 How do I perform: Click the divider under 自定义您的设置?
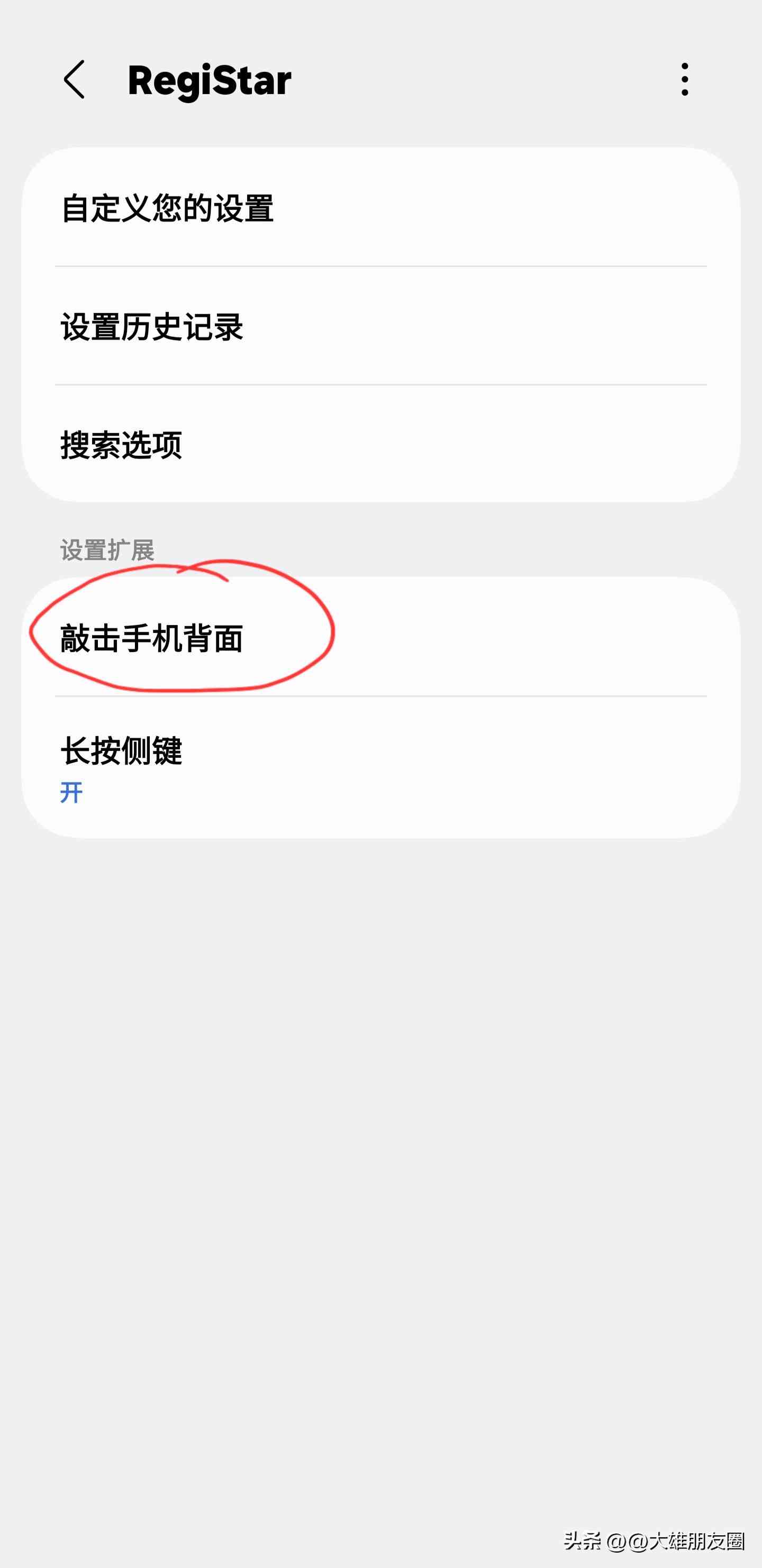click(380, 266)
